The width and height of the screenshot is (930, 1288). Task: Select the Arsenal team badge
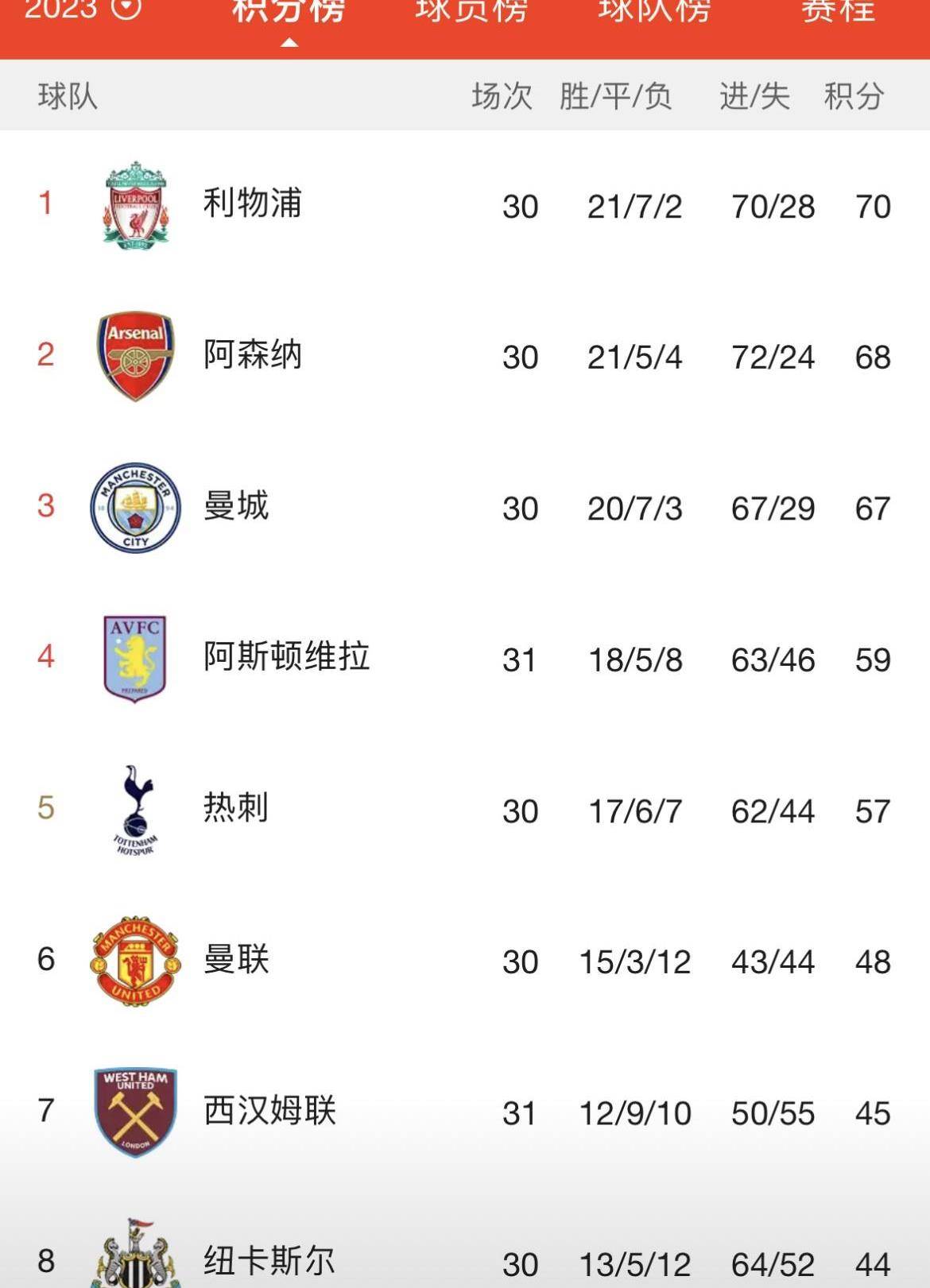click(x=135, y=356)
